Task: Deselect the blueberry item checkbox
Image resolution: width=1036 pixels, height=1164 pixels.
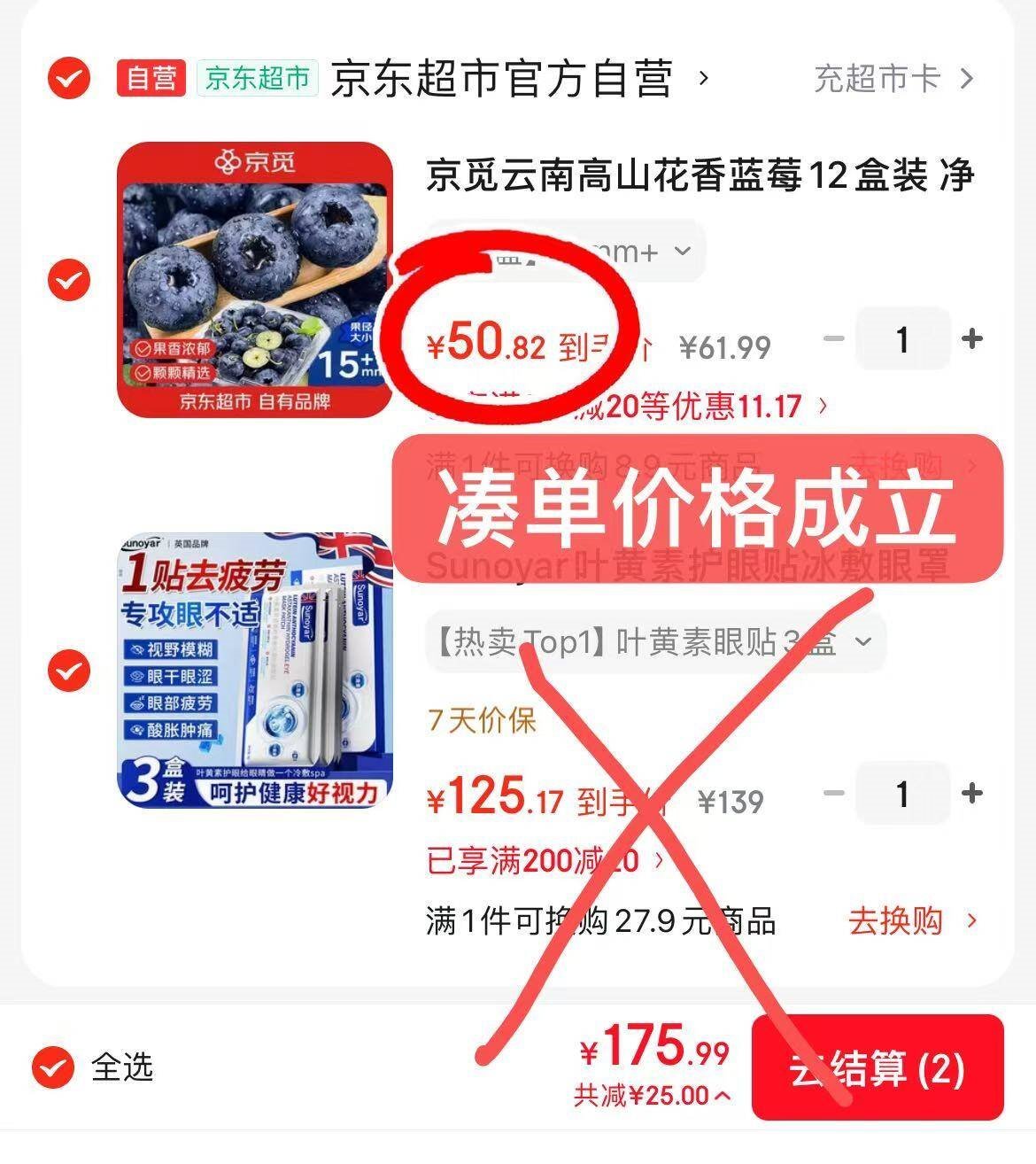Action: pyautogui.click(x=68, y=281)
